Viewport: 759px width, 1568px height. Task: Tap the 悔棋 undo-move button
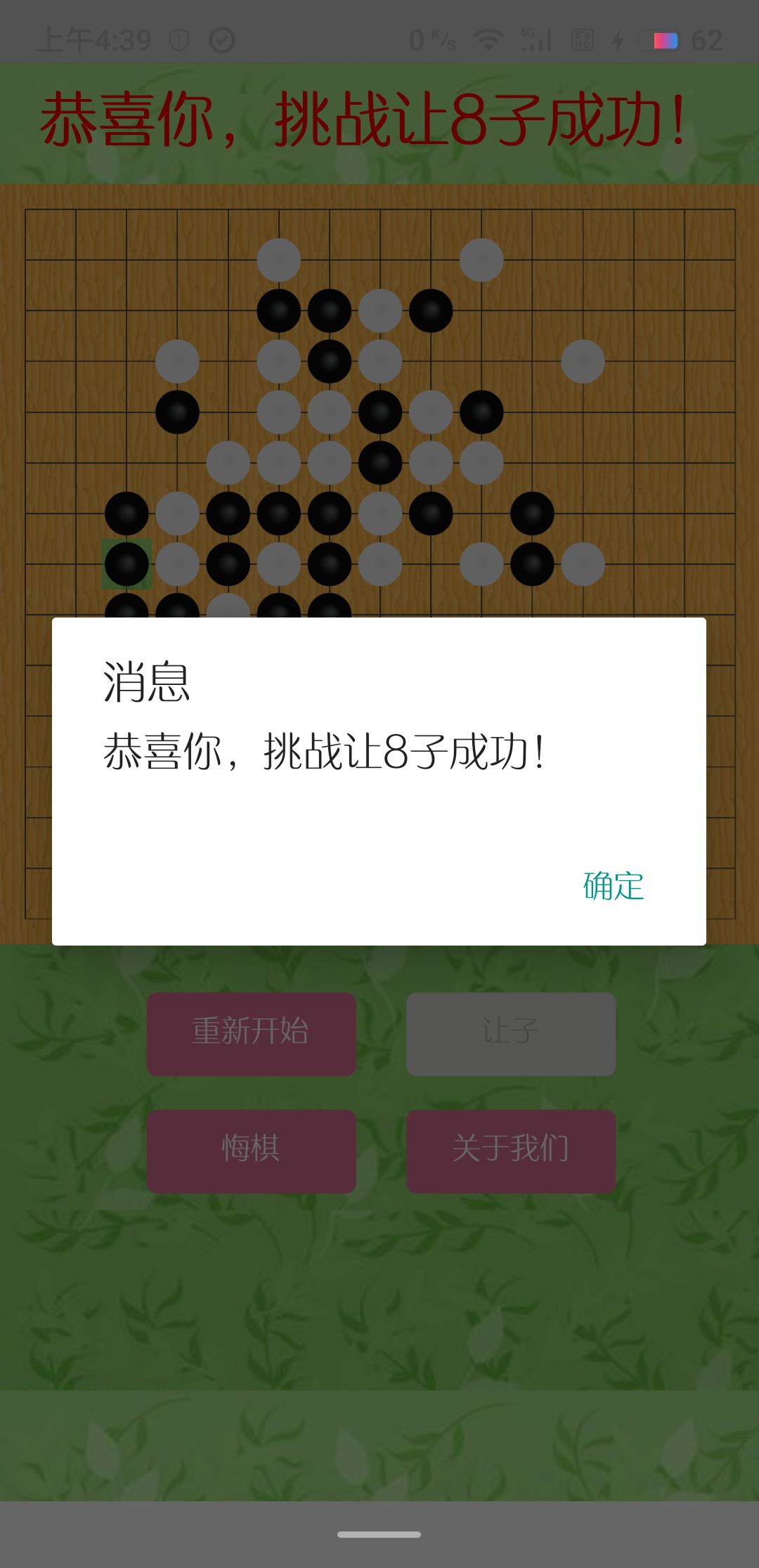click(251, 1151)
